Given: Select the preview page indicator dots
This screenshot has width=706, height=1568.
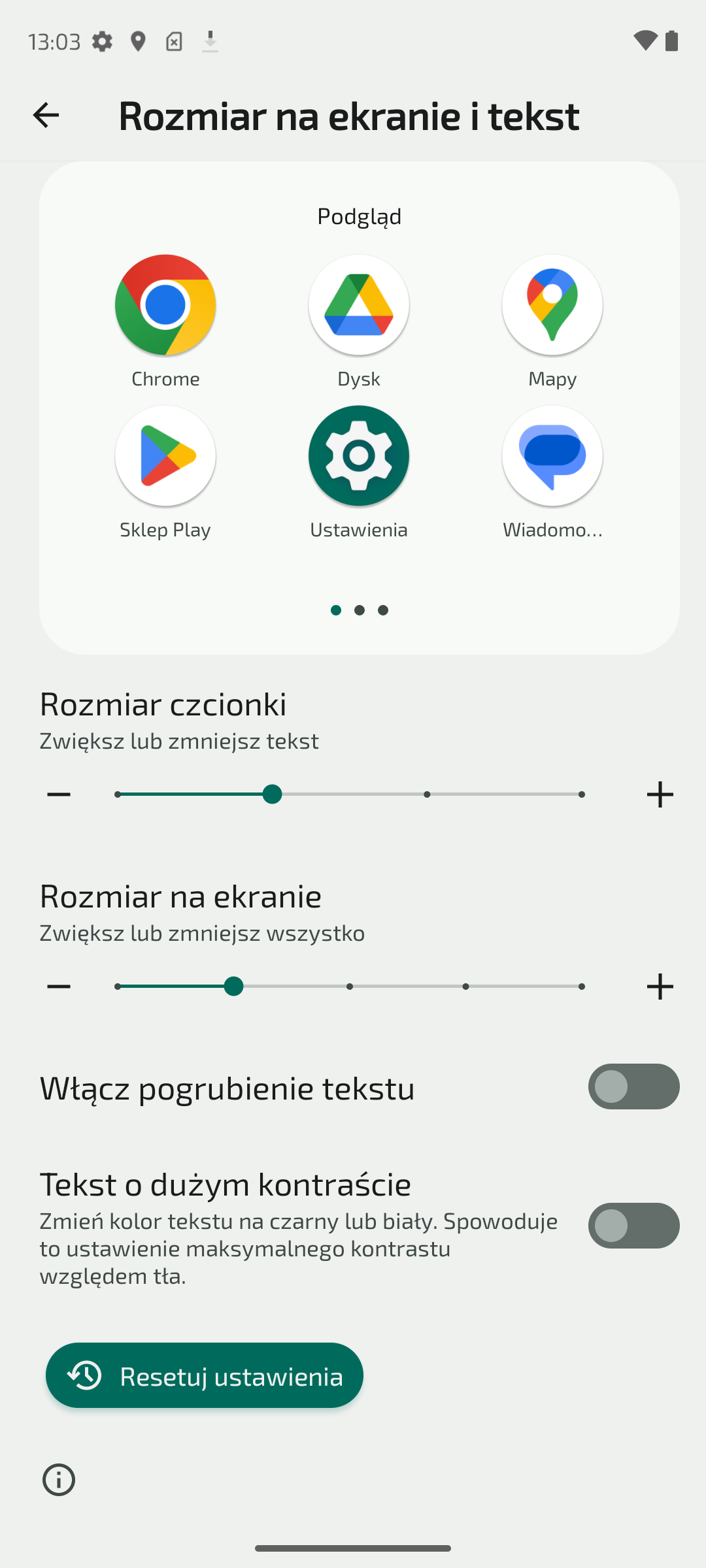Looking at the screenshot, I should pos(360,610).
